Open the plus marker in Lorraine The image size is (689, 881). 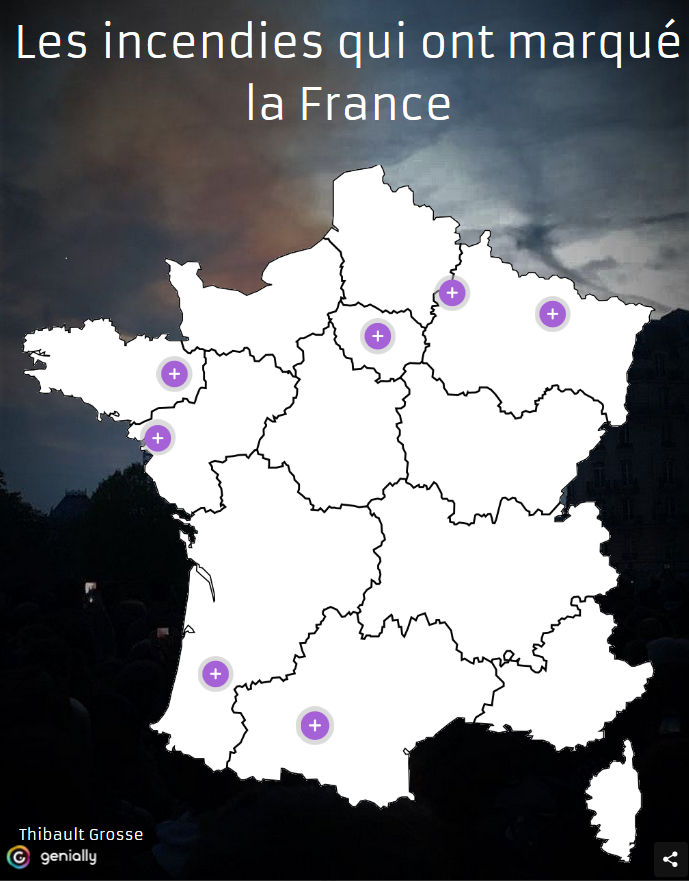point(552,314)
